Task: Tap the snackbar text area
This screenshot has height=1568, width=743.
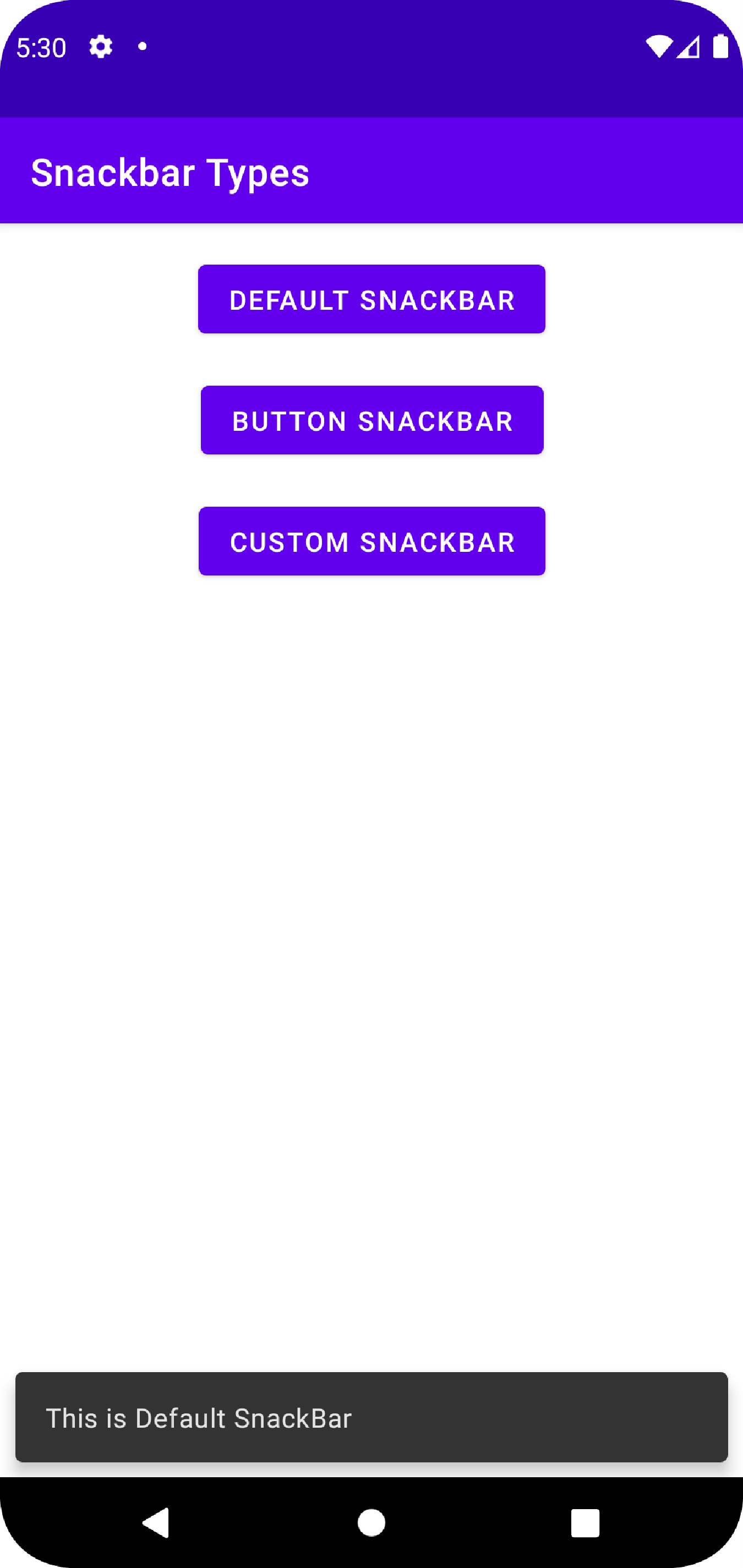Action: pyautogui.click(x=200, y=1419)
